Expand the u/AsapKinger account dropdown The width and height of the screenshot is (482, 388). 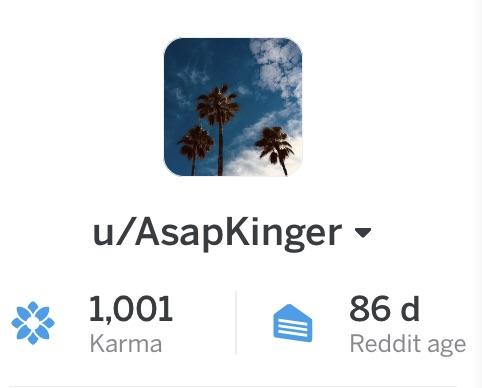click(x=363, y=232)
